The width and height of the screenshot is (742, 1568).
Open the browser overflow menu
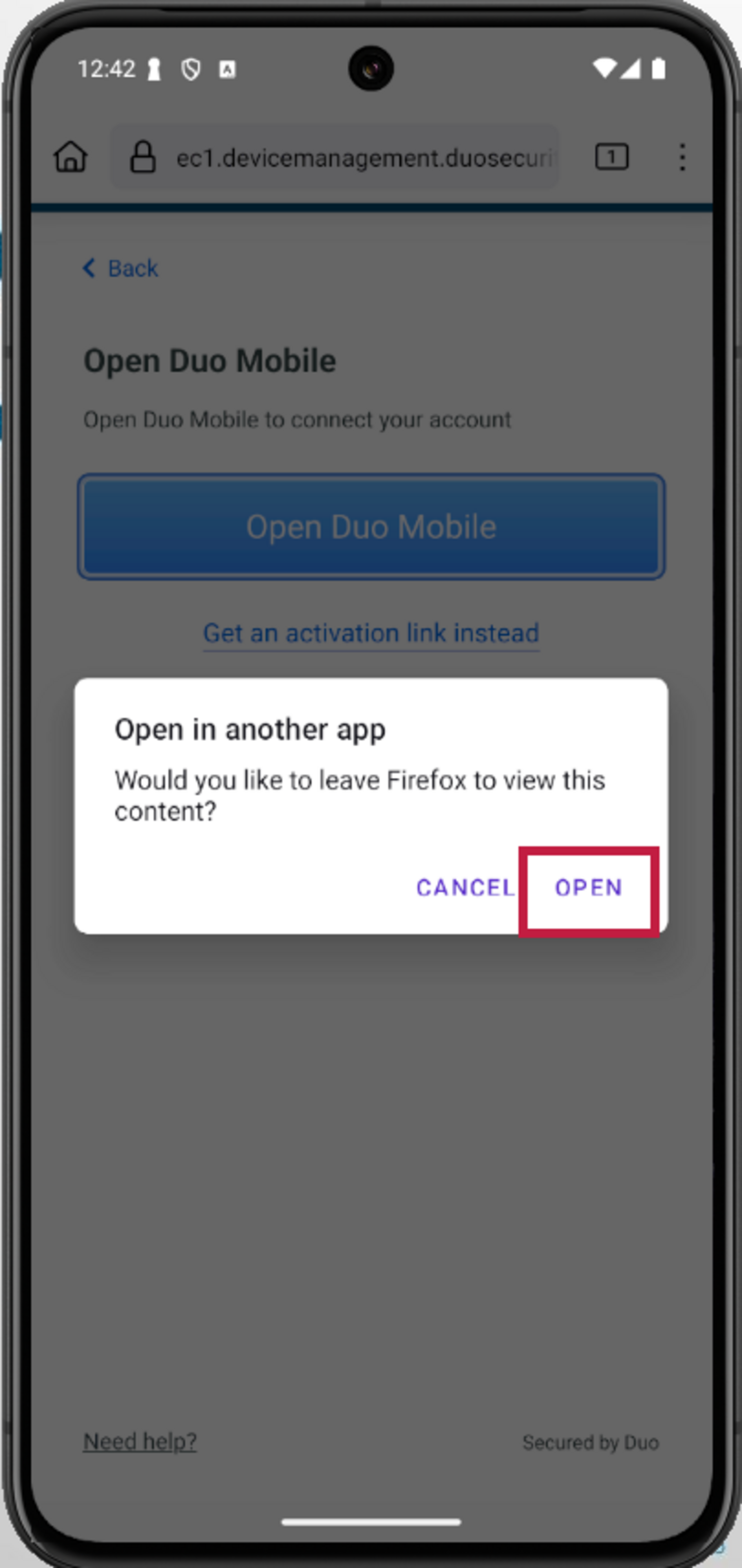[x=682, y=157]
